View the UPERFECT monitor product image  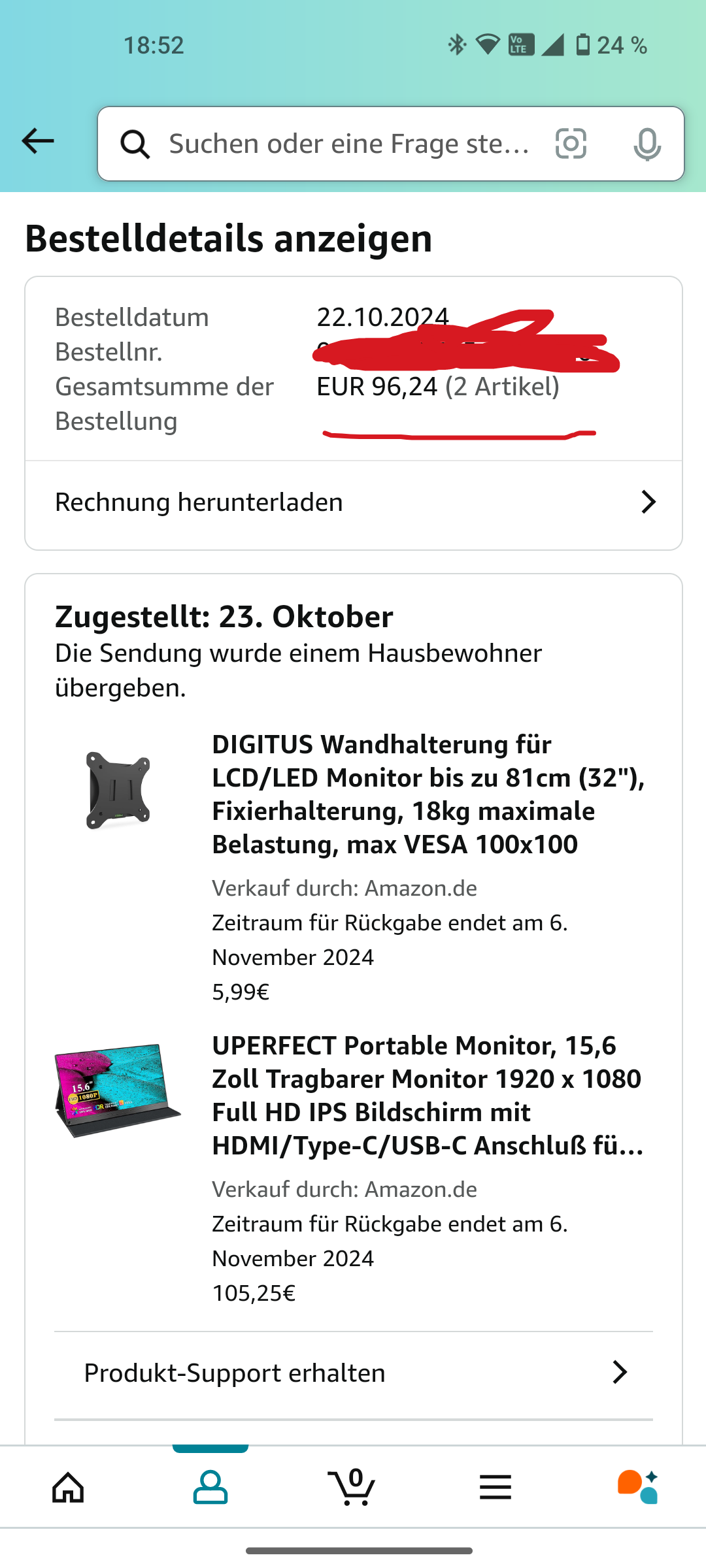coord(118,1091)
